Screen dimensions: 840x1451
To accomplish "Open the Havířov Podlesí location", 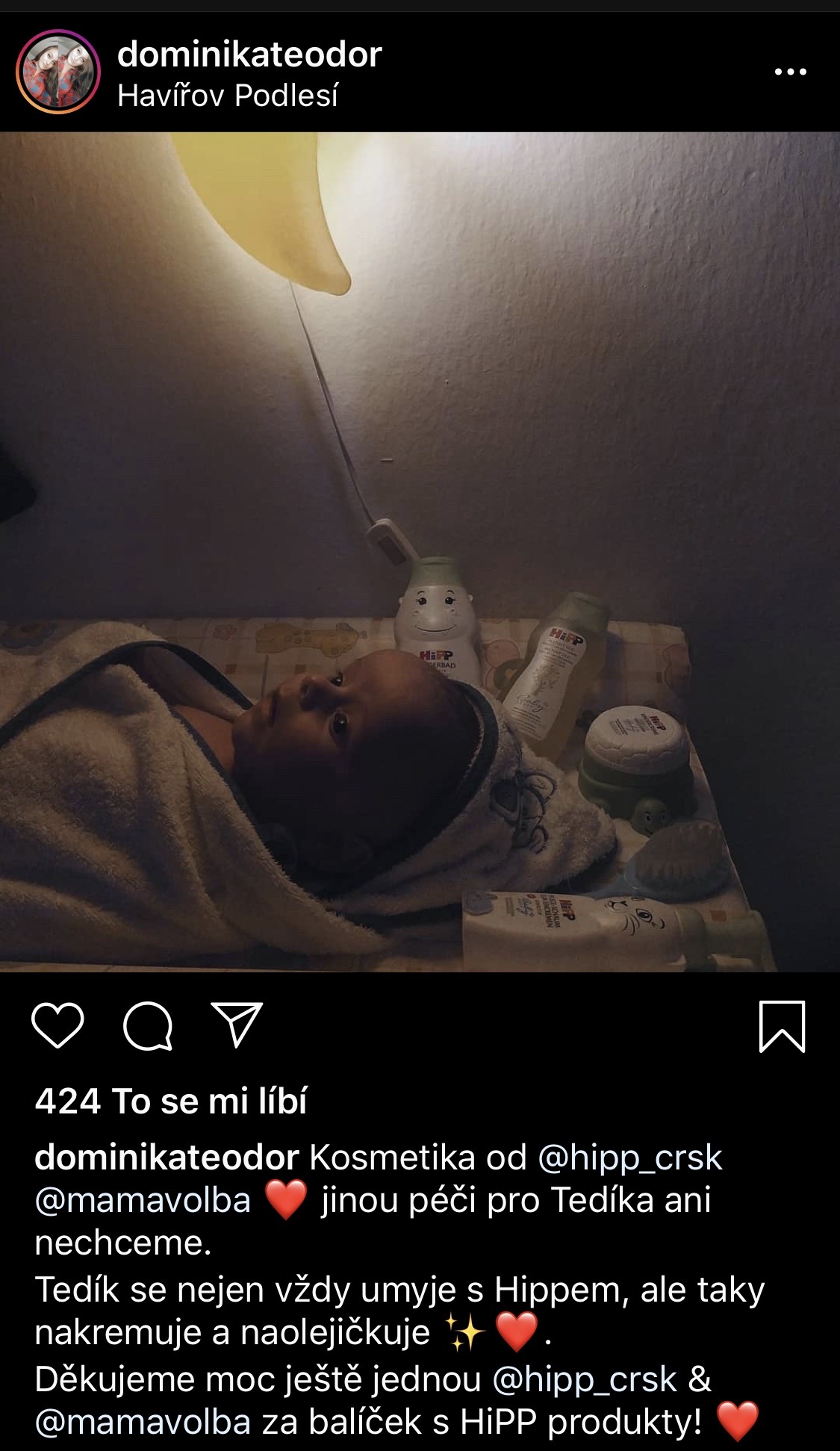I will (228, 96).
